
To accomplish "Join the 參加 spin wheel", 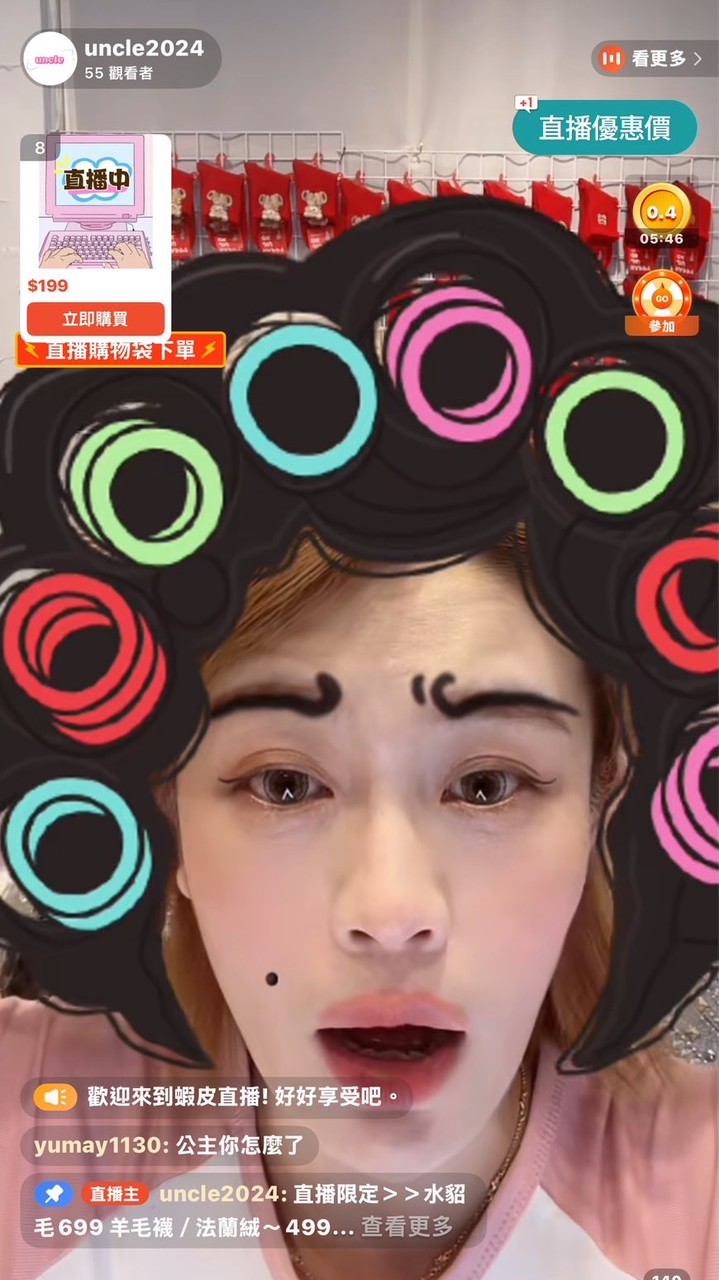I will click(661, 306).
